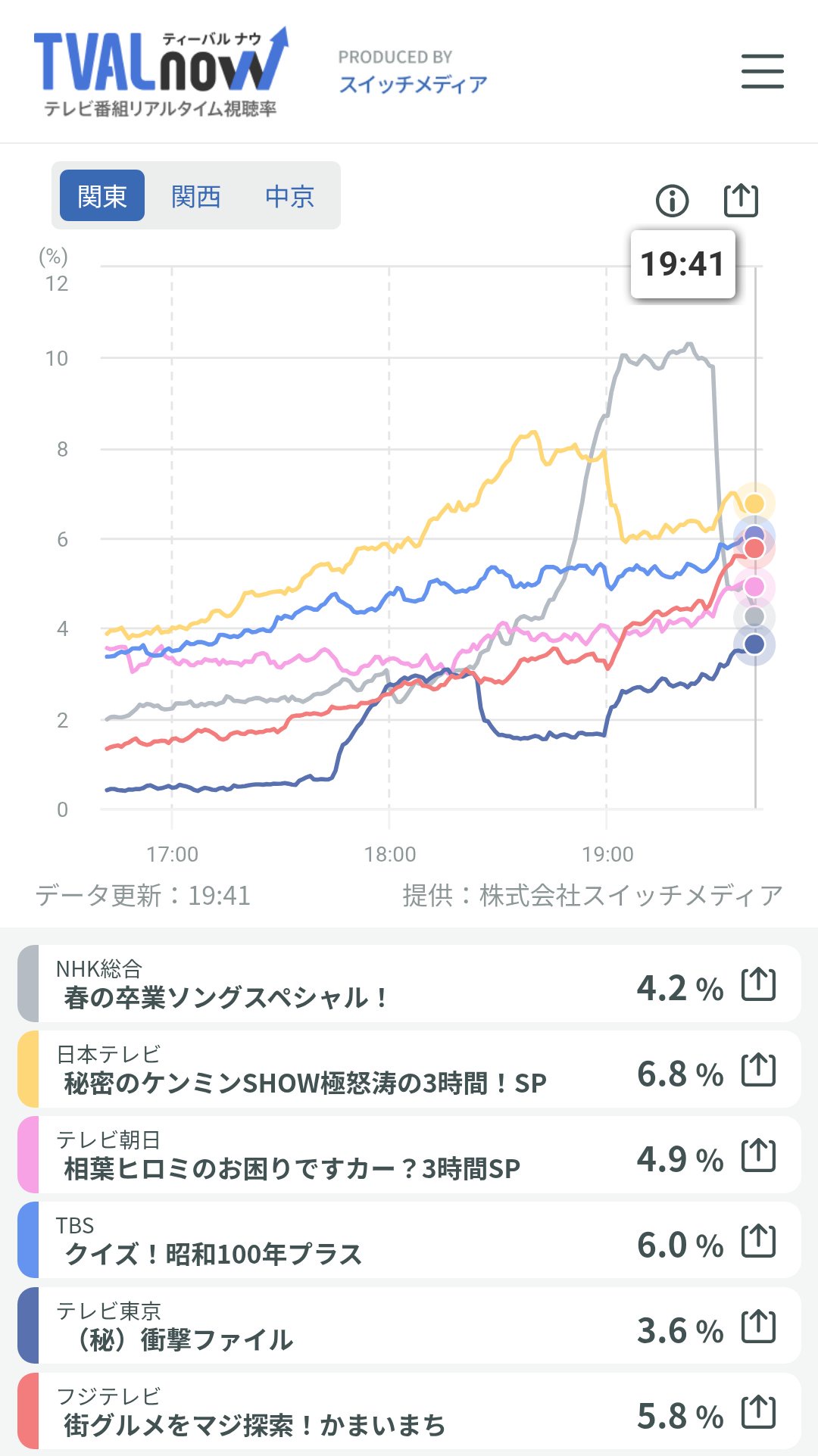Share NHK総合 program rating

[758, 984]
